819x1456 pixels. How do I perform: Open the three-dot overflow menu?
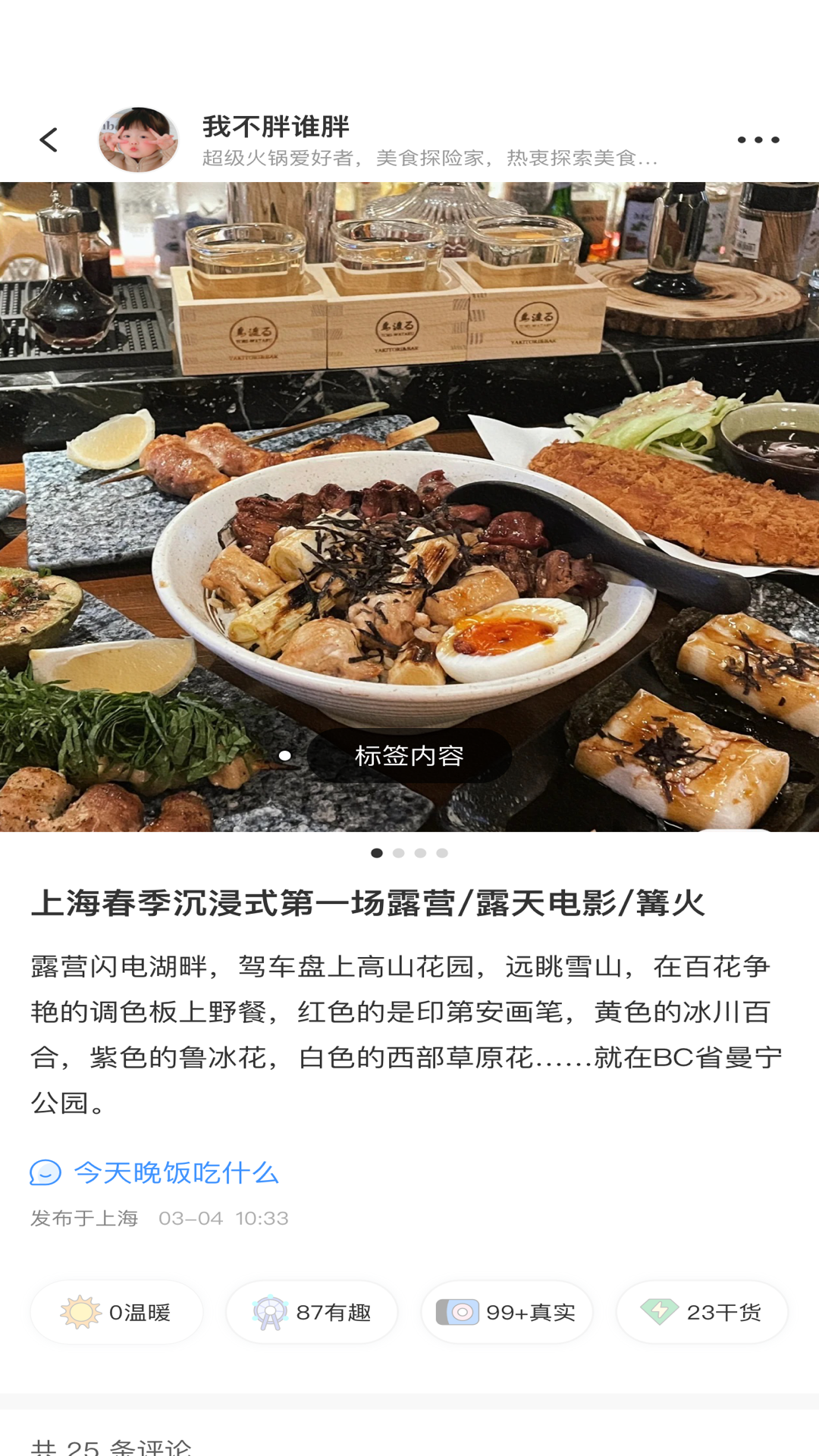tap(758, 140)
